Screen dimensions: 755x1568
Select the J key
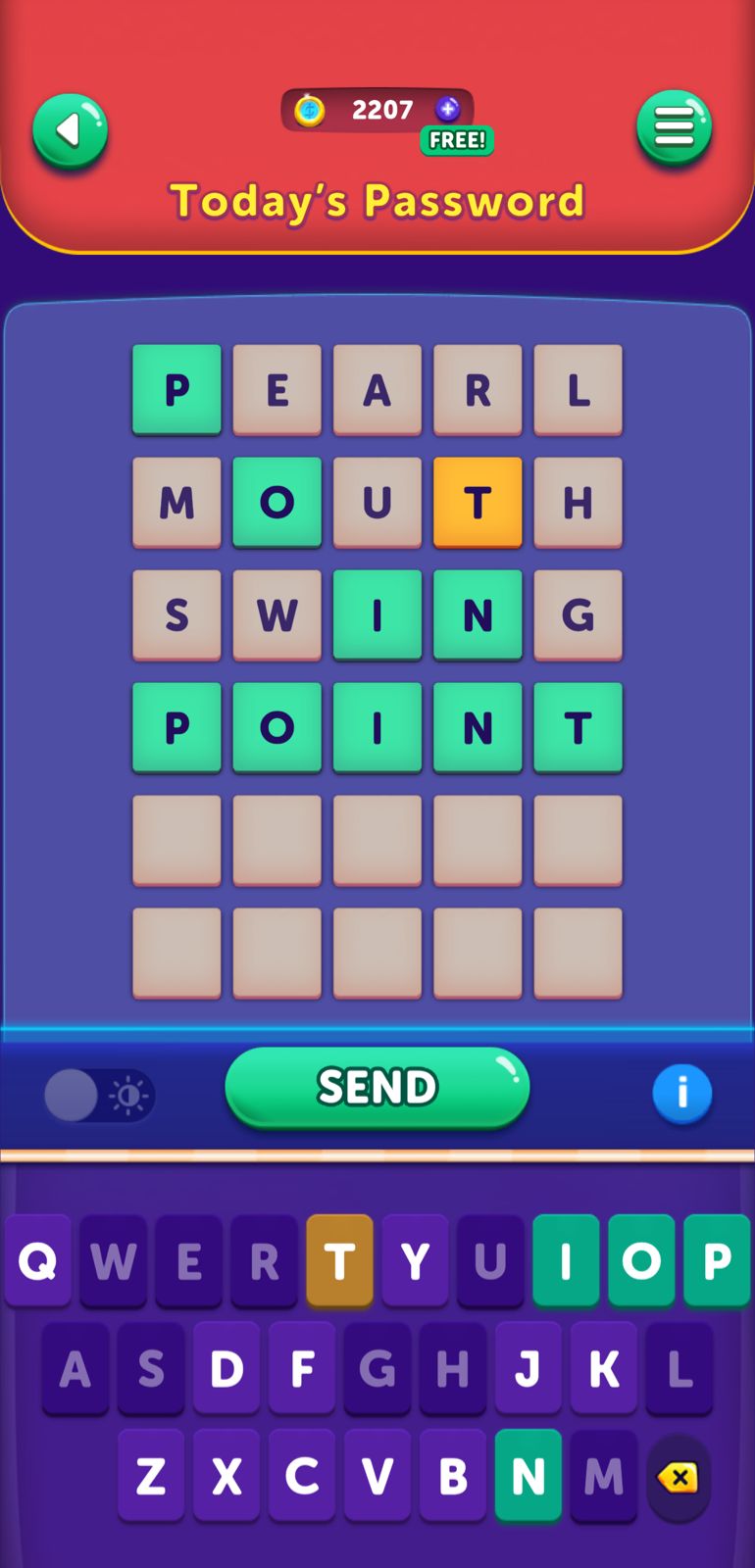tap(528, 1368)
